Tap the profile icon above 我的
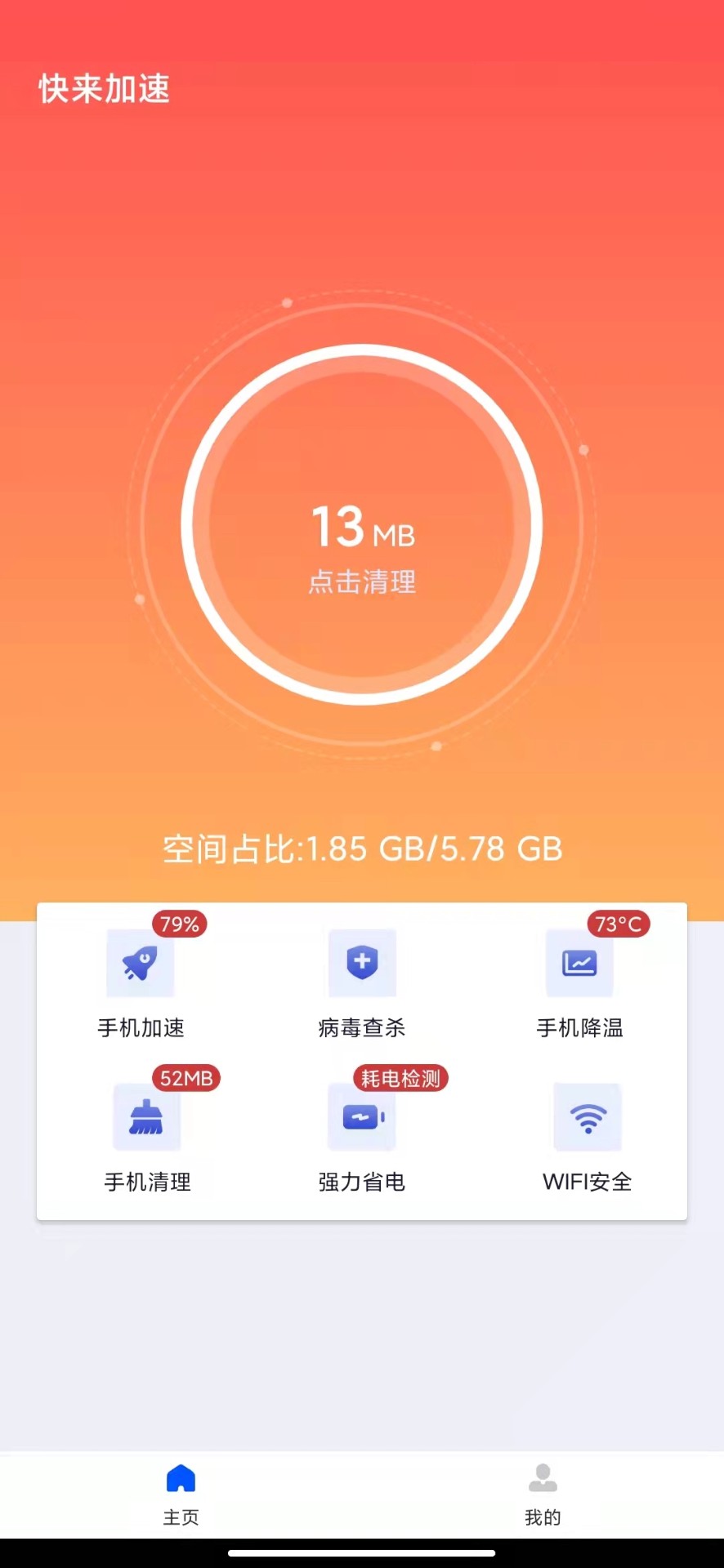Screen dimensions: 724x1568 (543, 1491)
